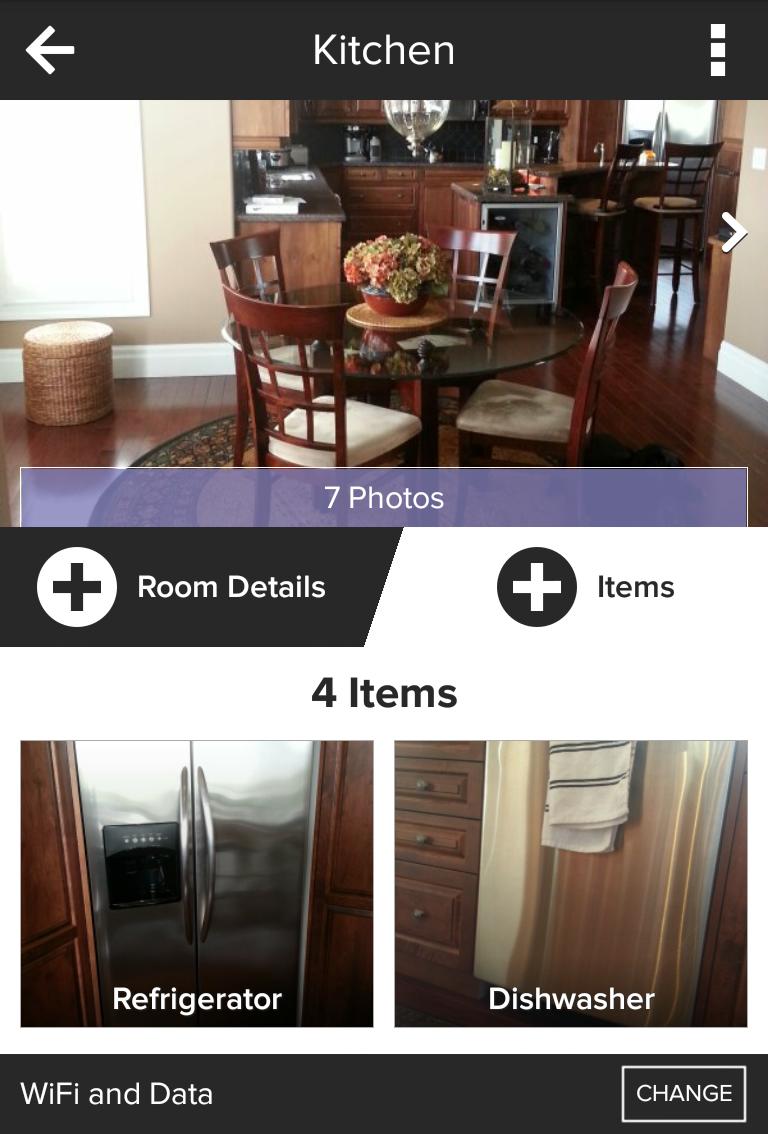Viewport: 768px width, 1134px height.
Task: Tap the plus icon beside Room Details
Action: click(x=76, y=587)
